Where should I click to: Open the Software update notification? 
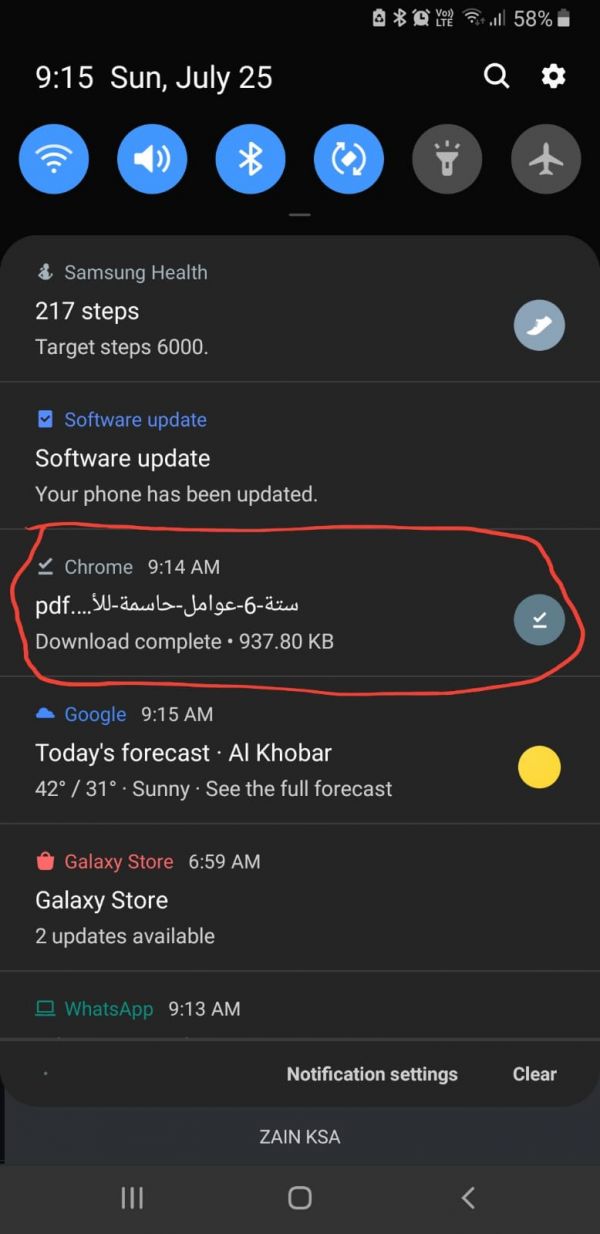click(x=300, y=456)
